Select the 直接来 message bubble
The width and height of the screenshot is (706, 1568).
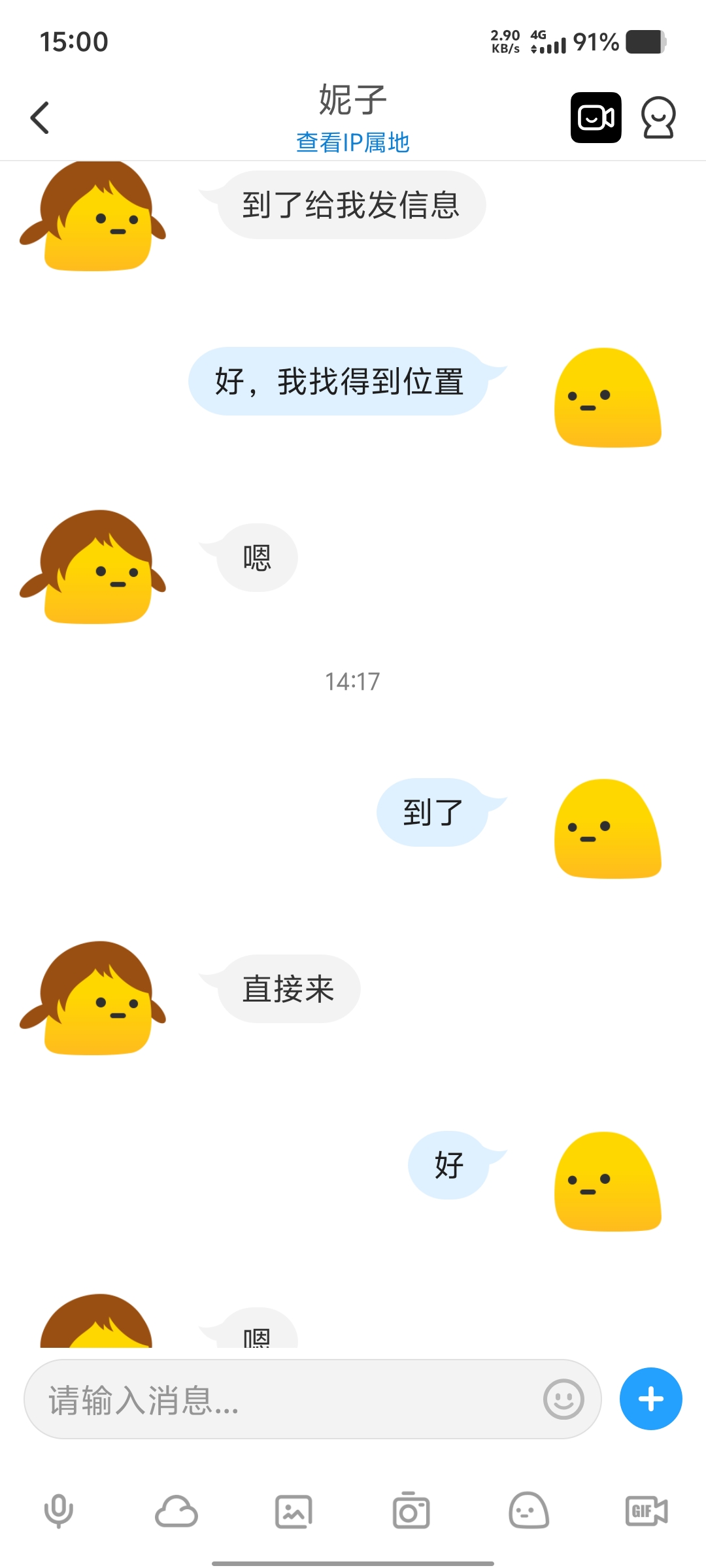[x=288, y=988]
